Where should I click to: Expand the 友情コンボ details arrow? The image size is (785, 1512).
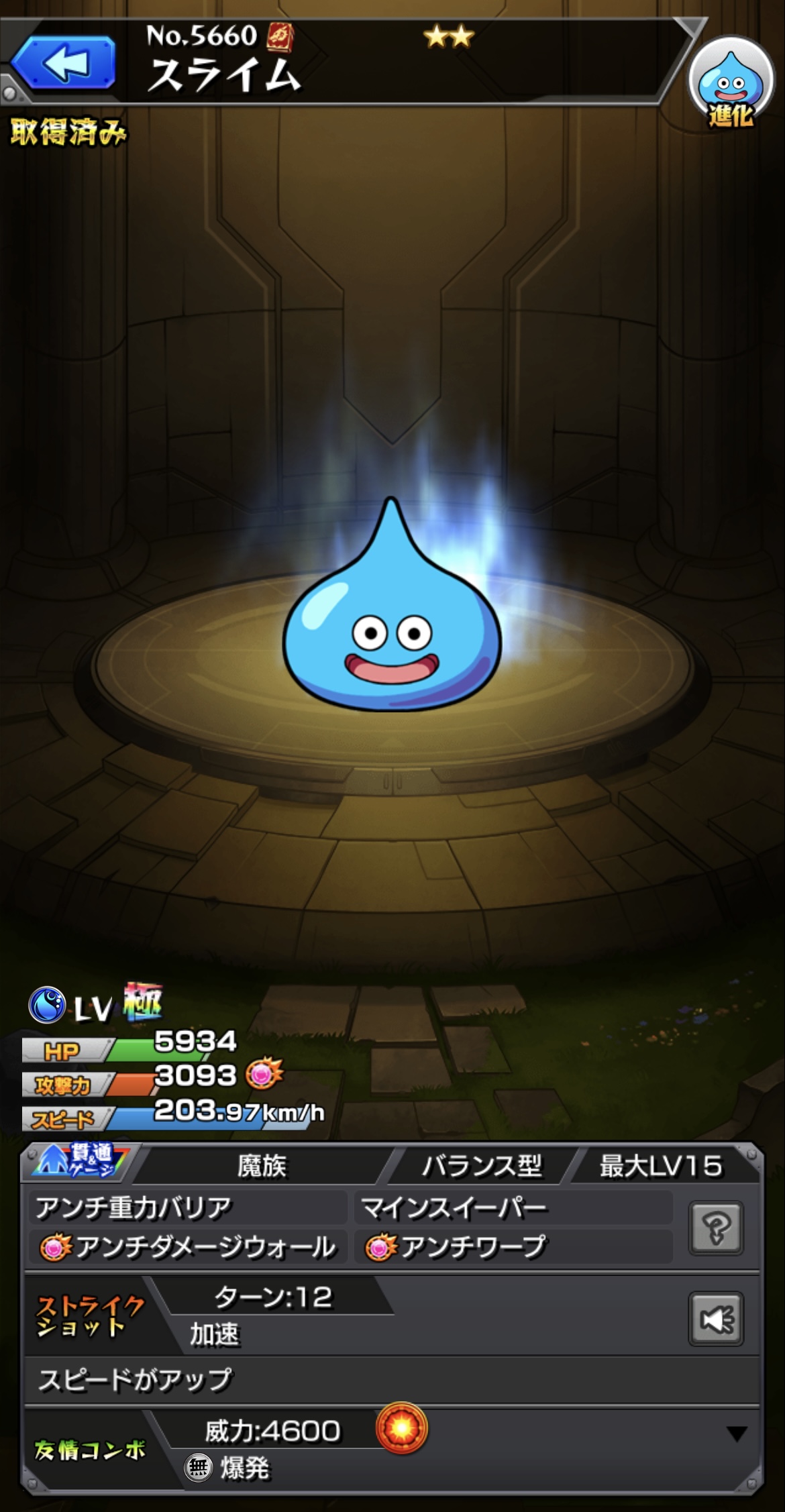pyautogui.click(x=737, y=1434)
